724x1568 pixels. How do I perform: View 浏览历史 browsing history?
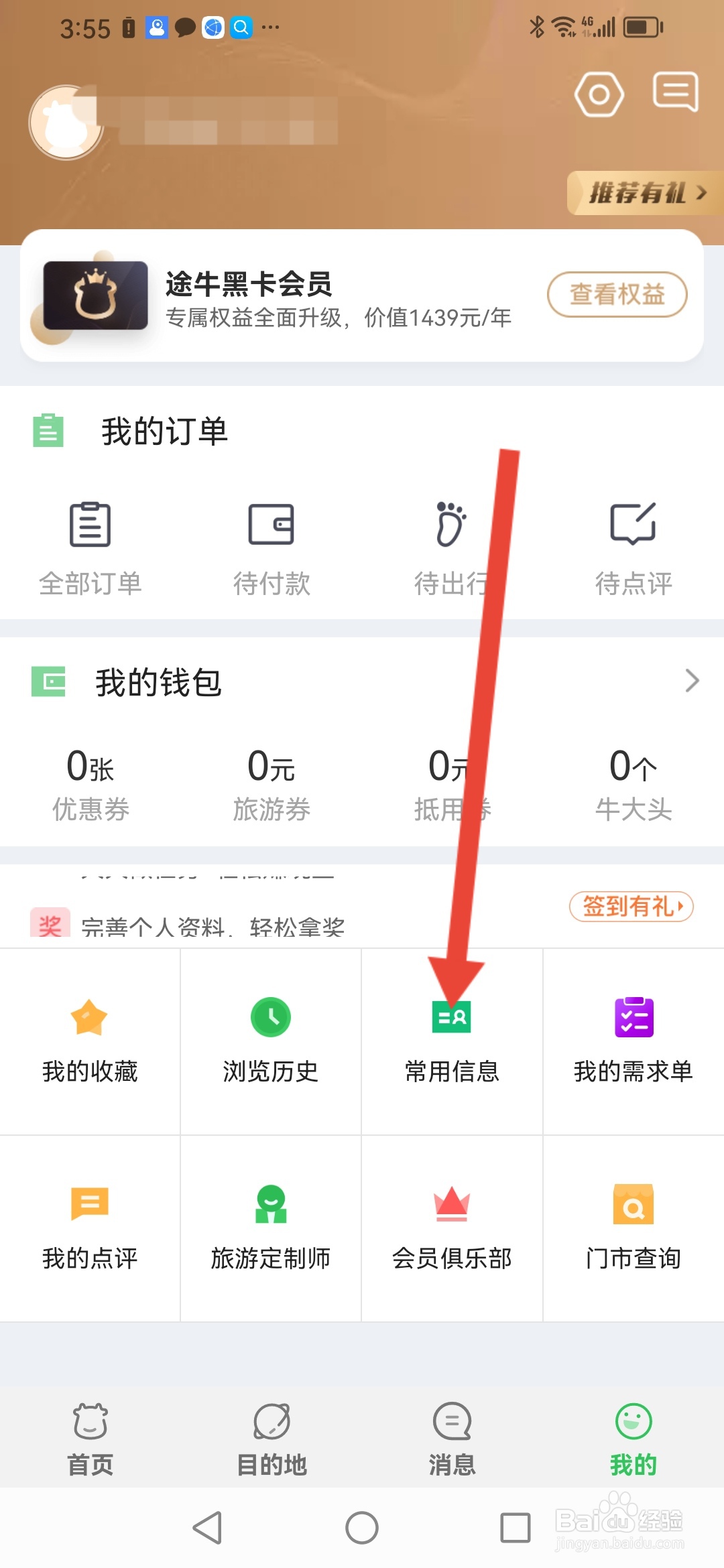coord(270,1042)
